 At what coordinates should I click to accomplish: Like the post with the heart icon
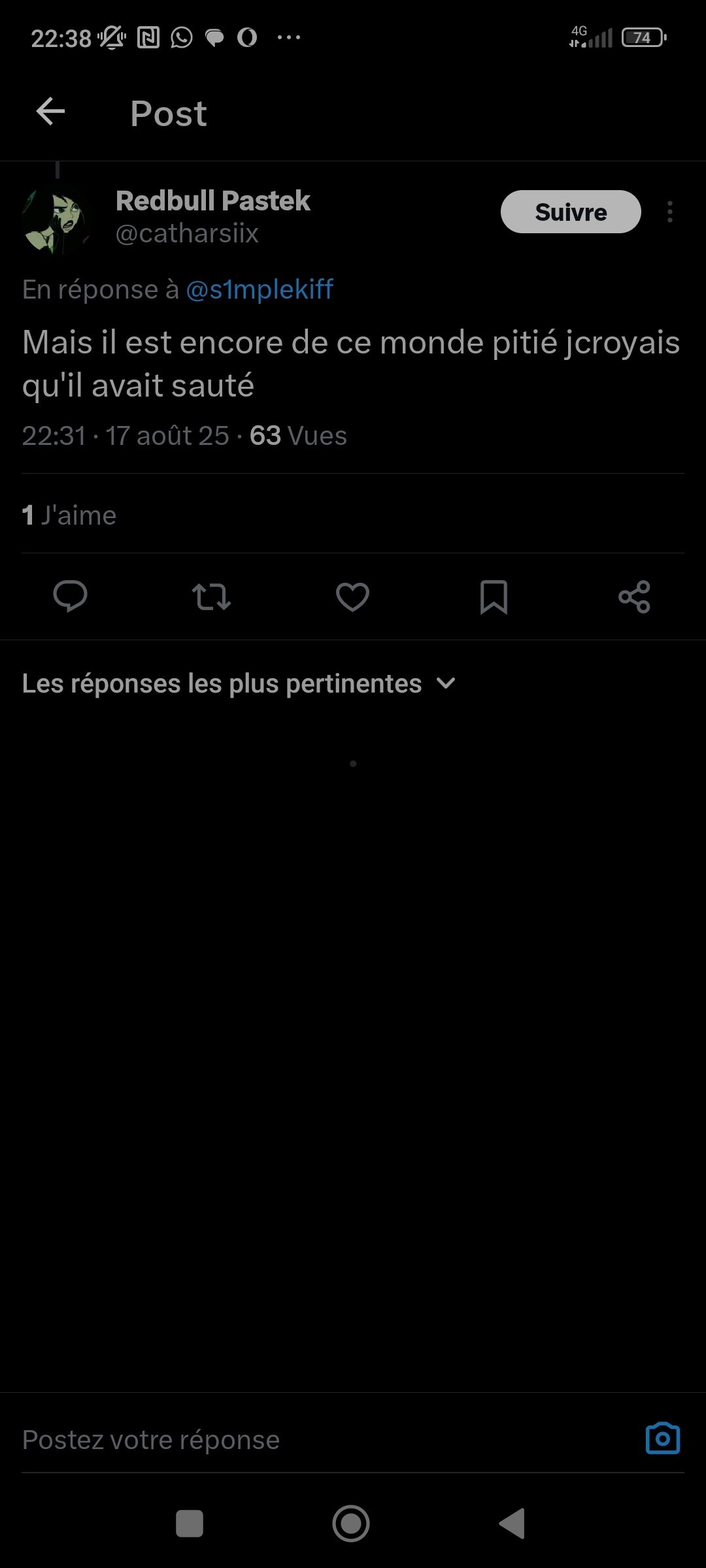[352, 596]
